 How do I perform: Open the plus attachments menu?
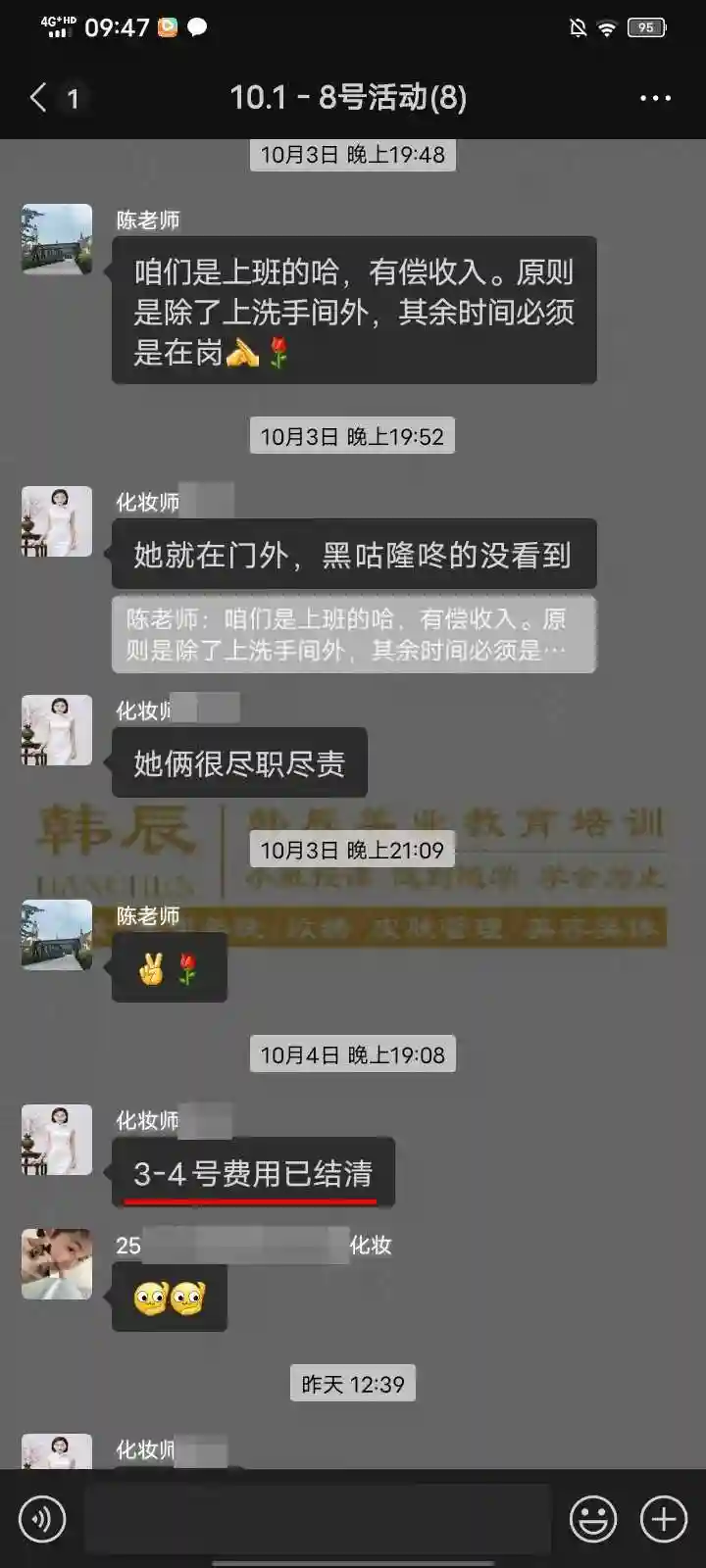pyautogui.click(x=664, y=1519)
